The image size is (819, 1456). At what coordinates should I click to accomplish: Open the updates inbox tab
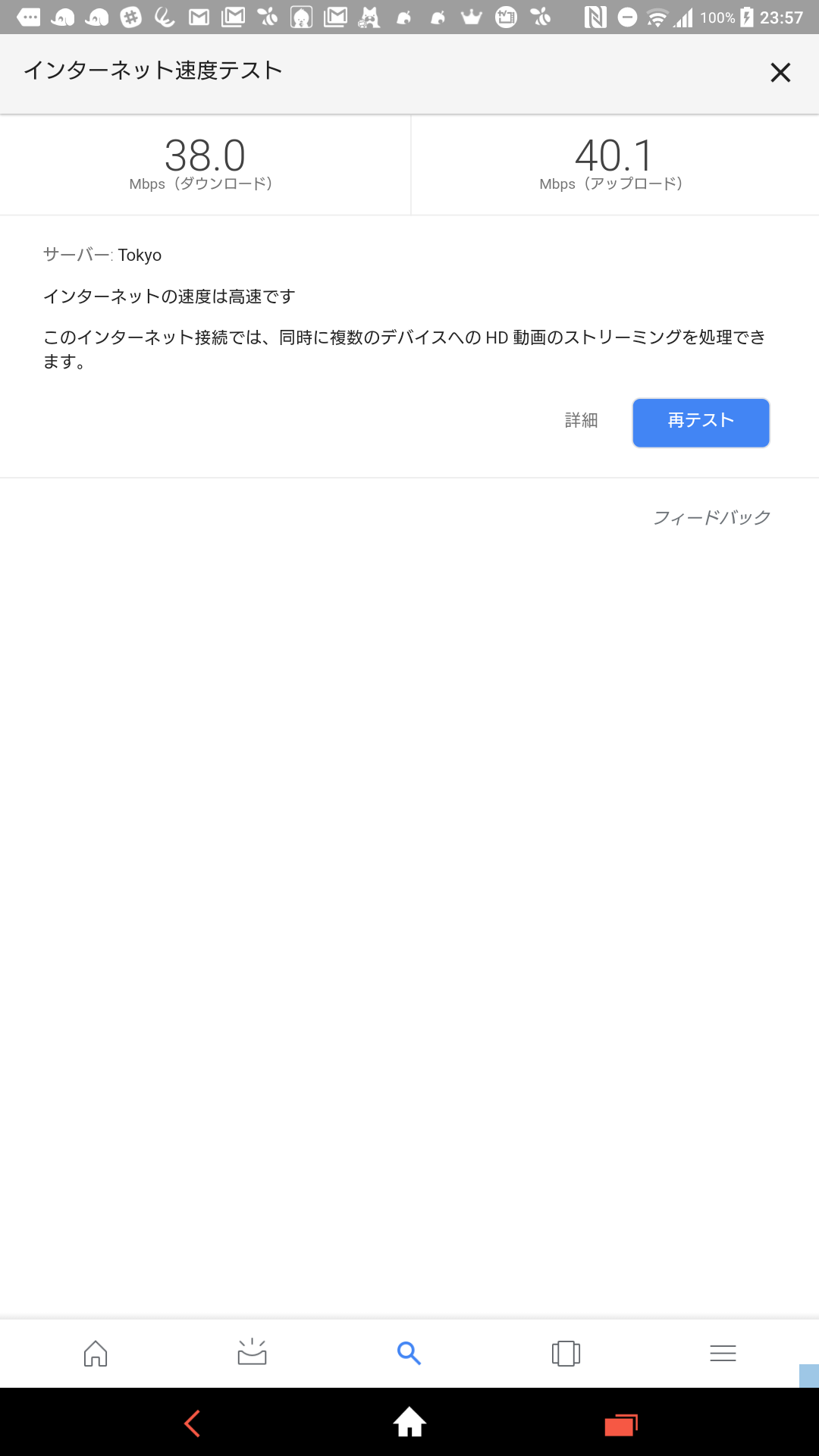(252, 1353)
